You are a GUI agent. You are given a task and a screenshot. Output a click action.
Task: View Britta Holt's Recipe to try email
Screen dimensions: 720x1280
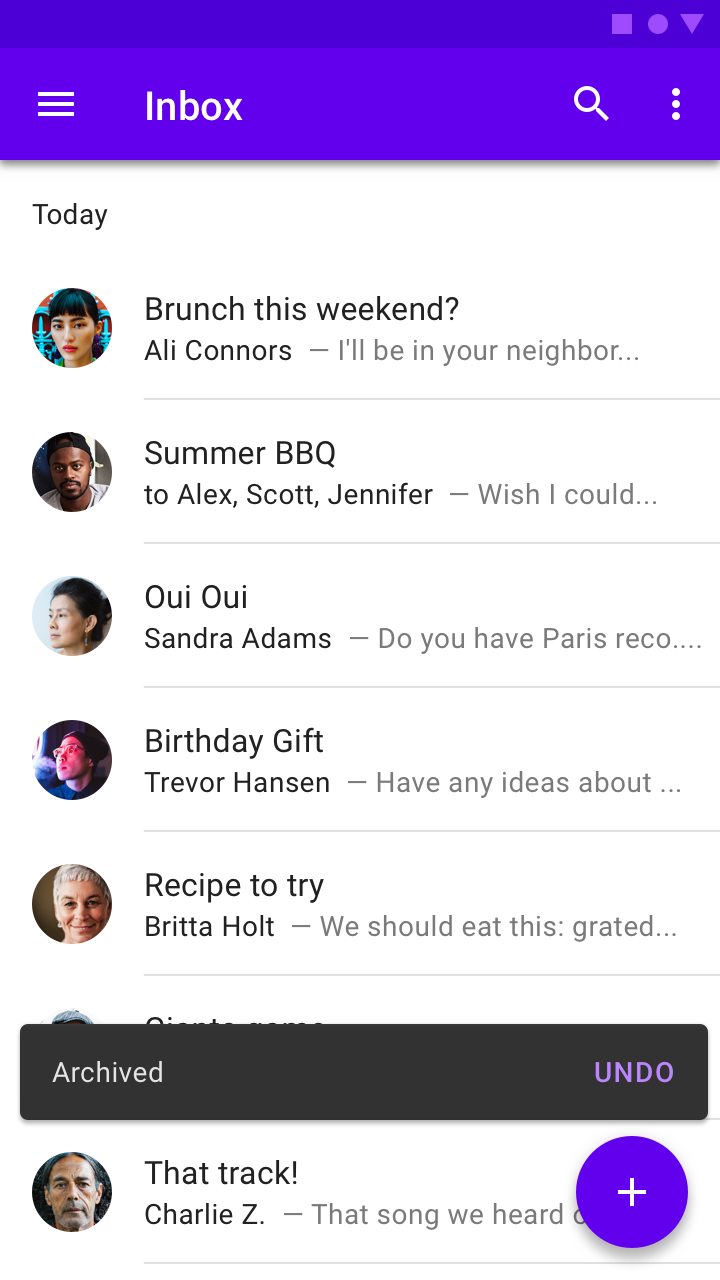(x=360, y=904)
